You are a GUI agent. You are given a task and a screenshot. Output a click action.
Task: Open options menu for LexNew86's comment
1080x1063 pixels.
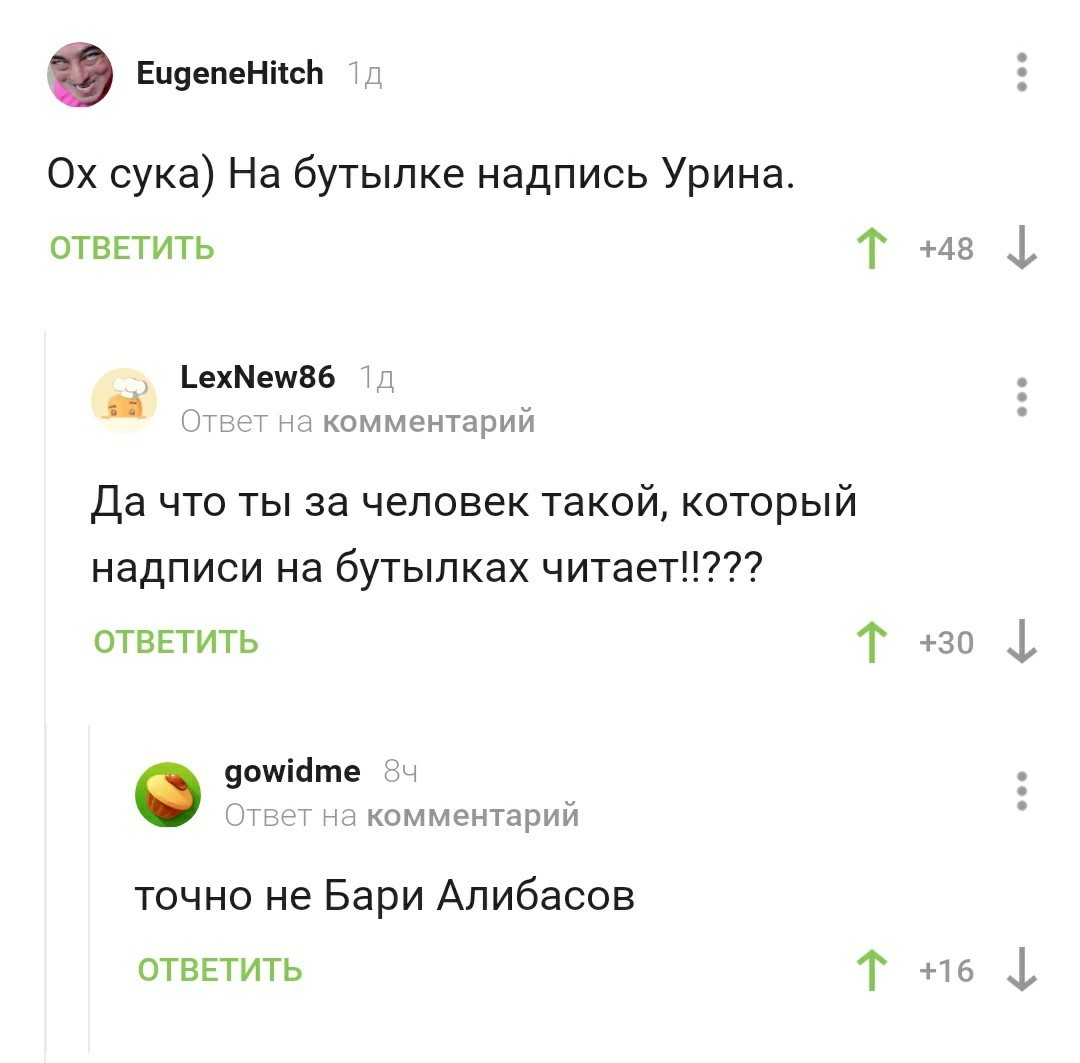tap(1021, 397)
